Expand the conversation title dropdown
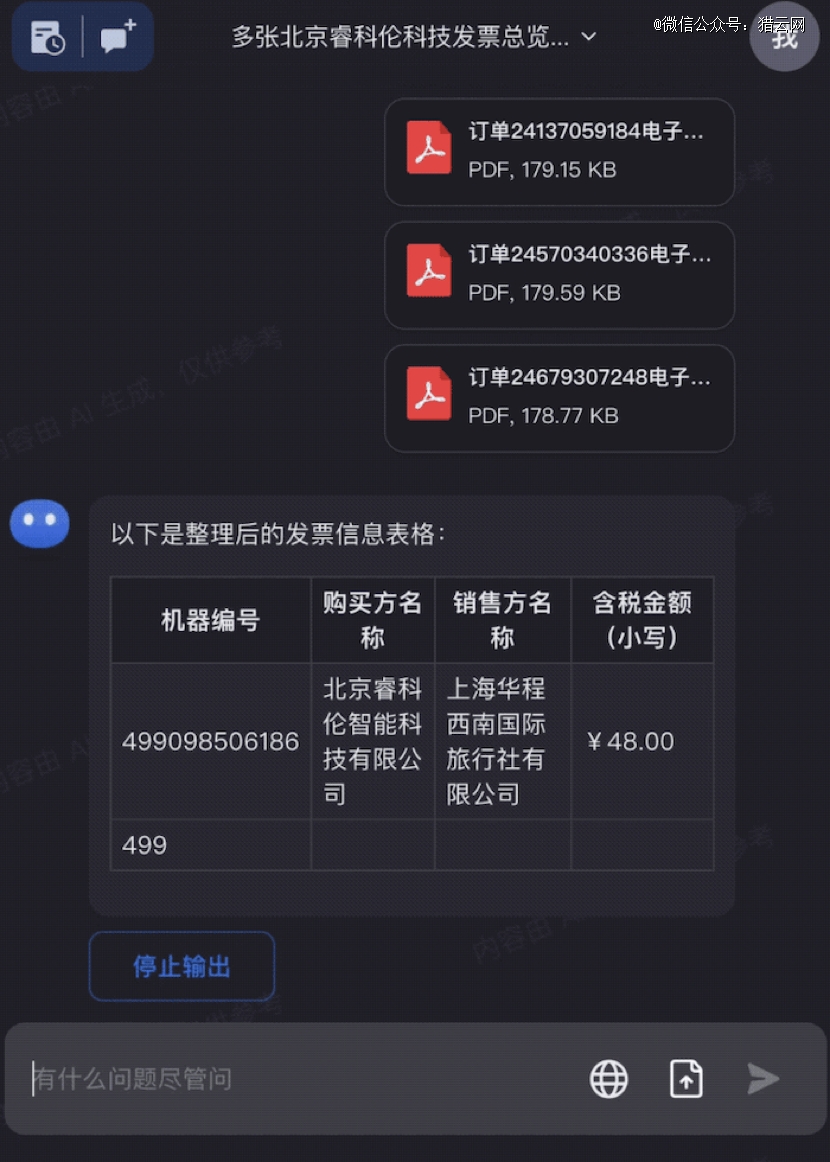830x1162 pixels. [x=589, y=37]
